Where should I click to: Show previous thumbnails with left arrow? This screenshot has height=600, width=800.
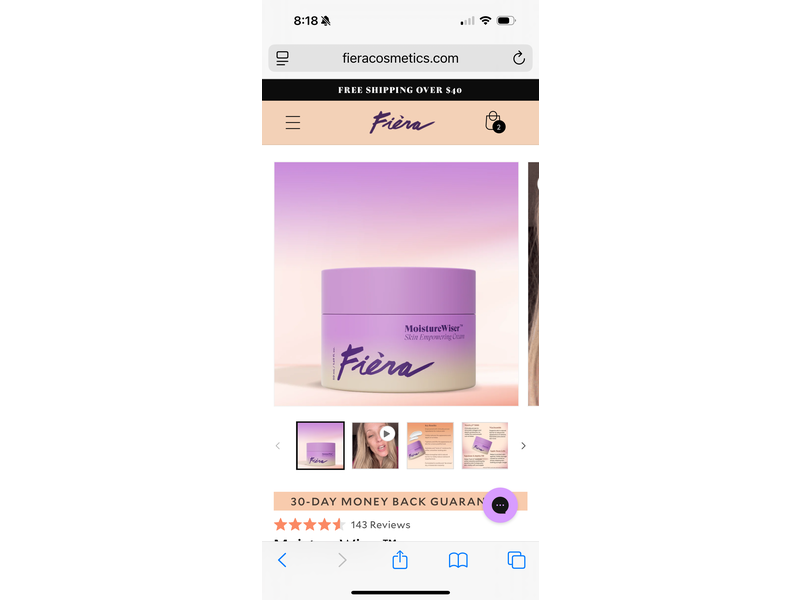pyautogui.click(x=278, y=446)
